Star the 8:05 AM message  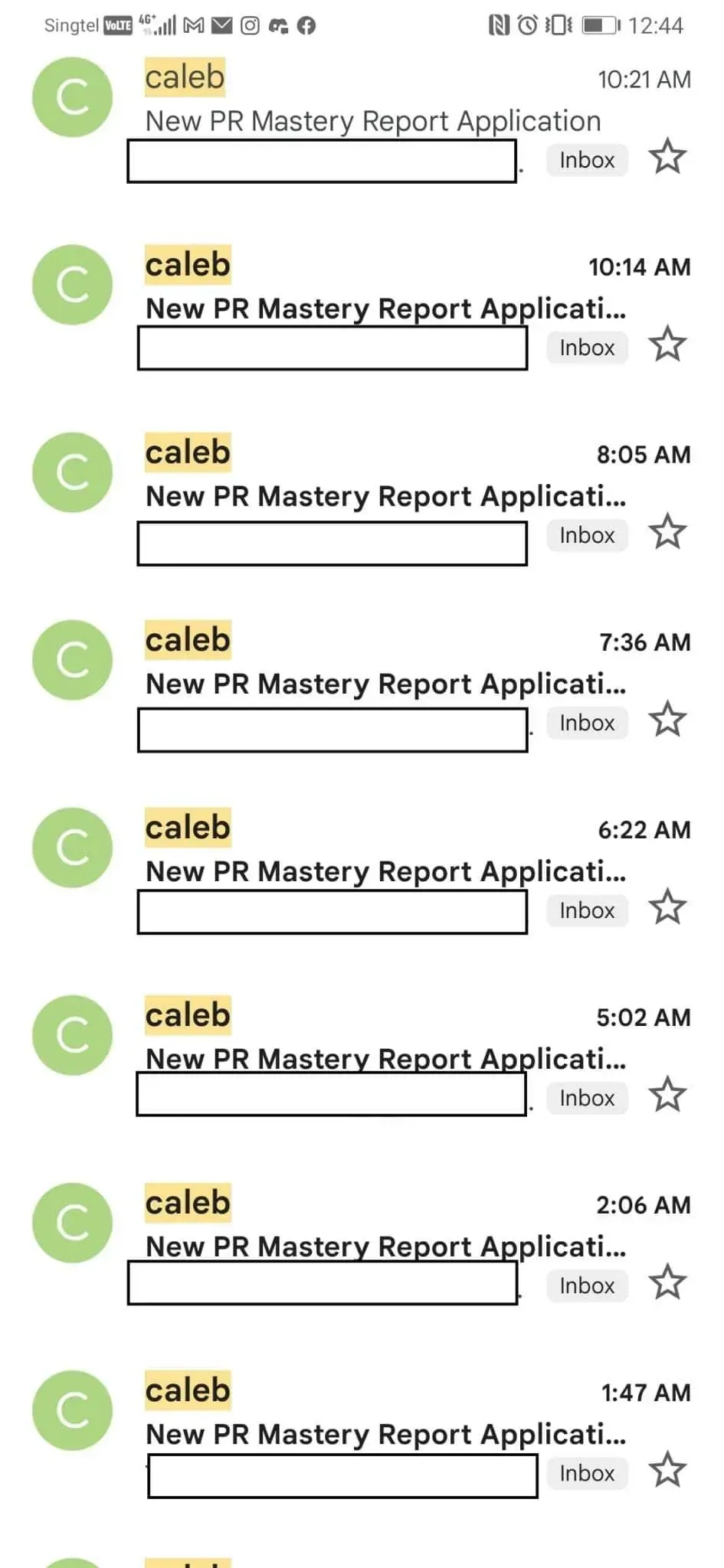[667, 532]
